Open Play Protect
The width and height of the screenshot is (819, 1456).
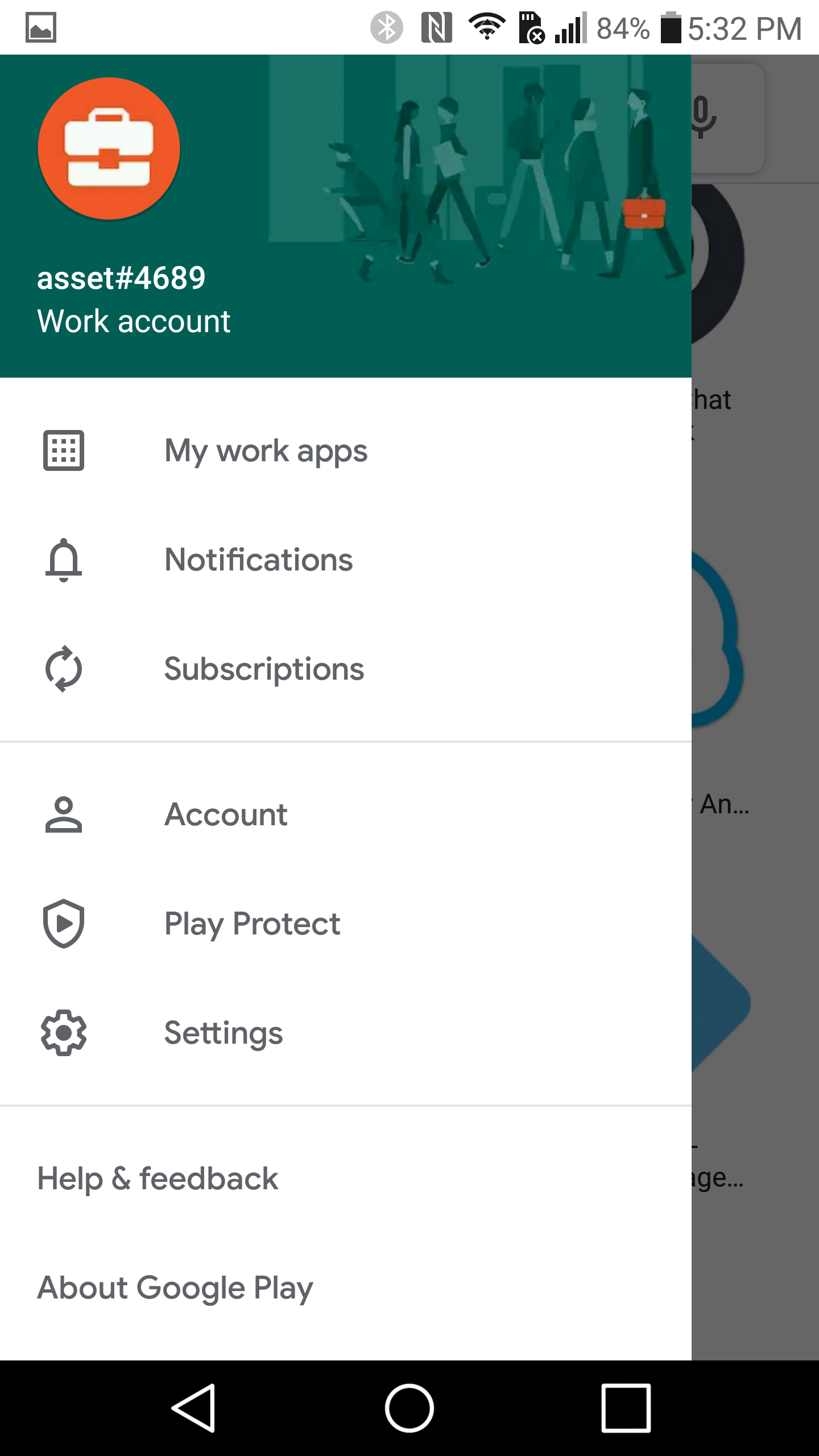346,924
